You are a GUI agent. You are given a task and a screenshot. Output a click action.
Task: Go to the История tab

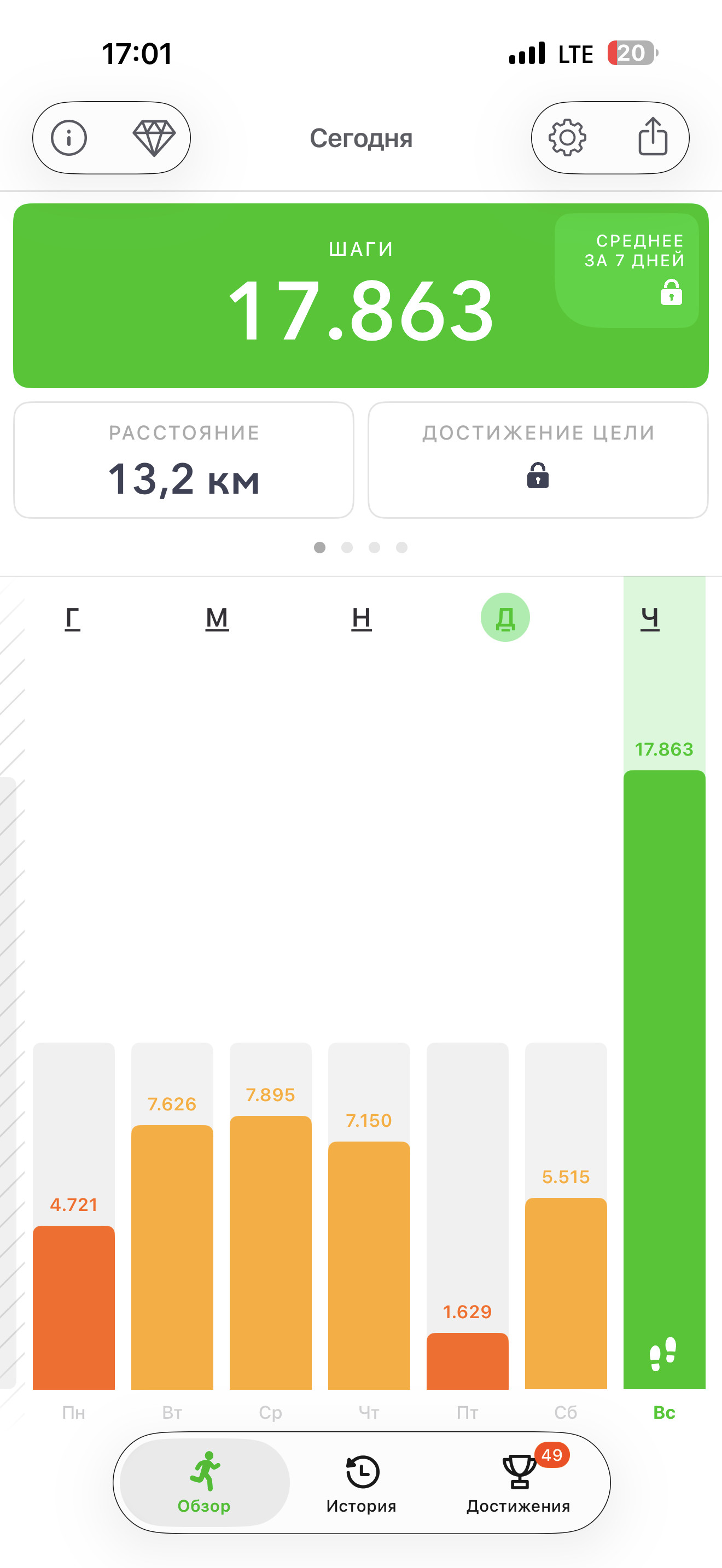coord(362,1483)
